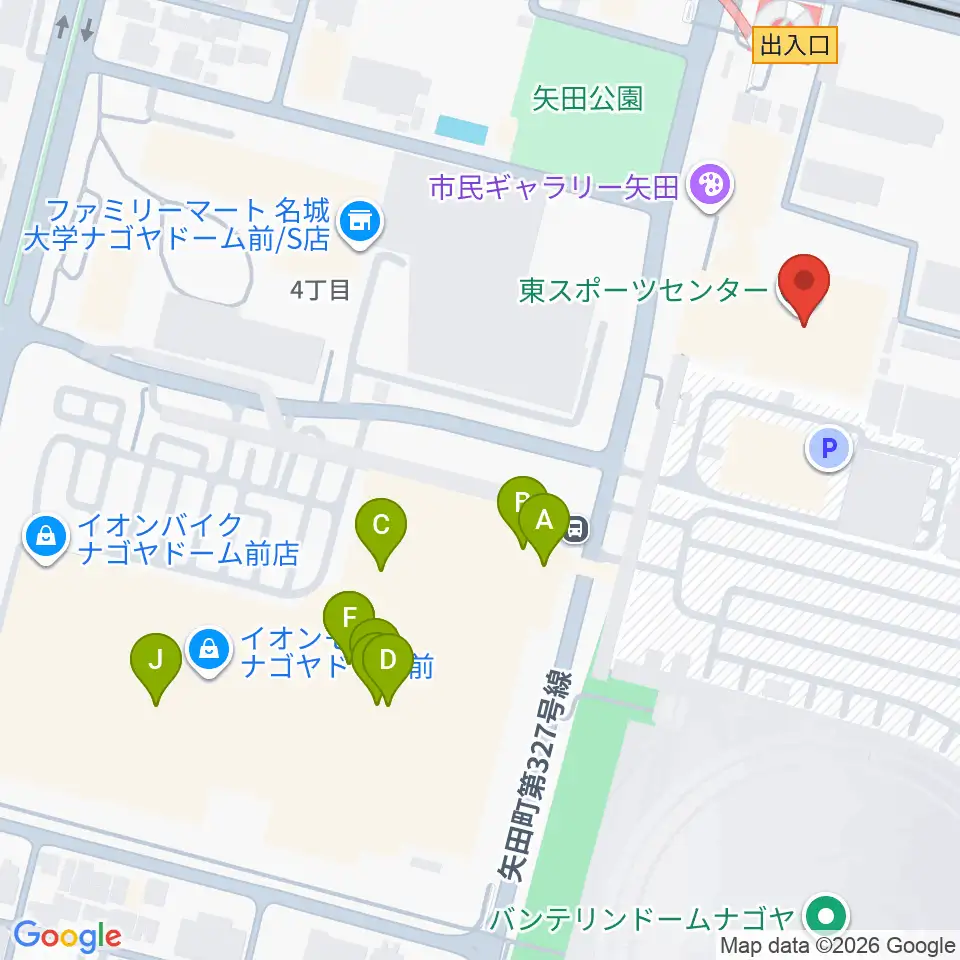Open the ファミリーマート store pin
960x960 pixels.
(360, 224)
